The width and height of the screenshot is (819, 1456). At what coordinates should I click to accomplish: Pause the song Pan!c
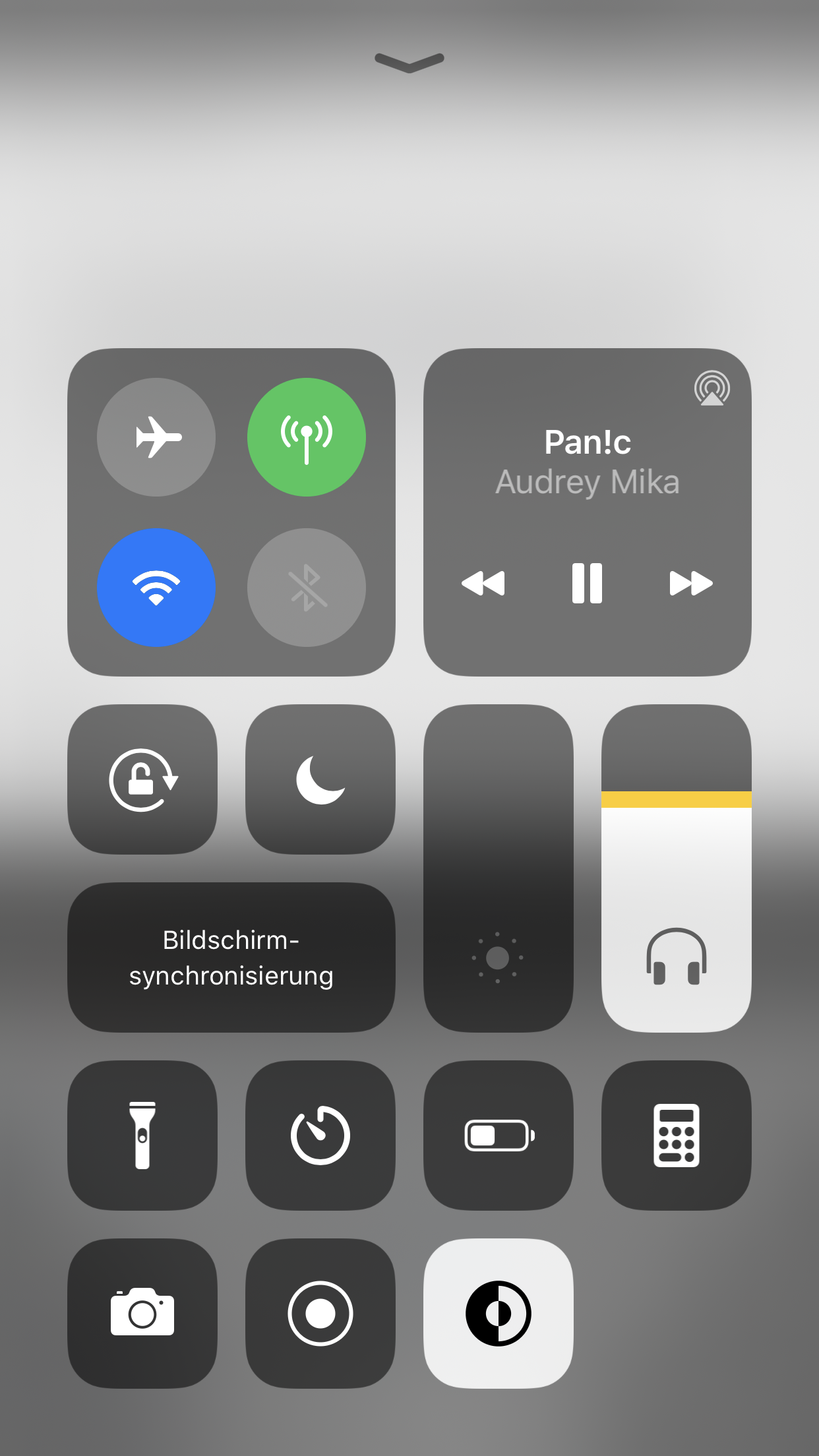pyautogui.click(x=587, y=584)
